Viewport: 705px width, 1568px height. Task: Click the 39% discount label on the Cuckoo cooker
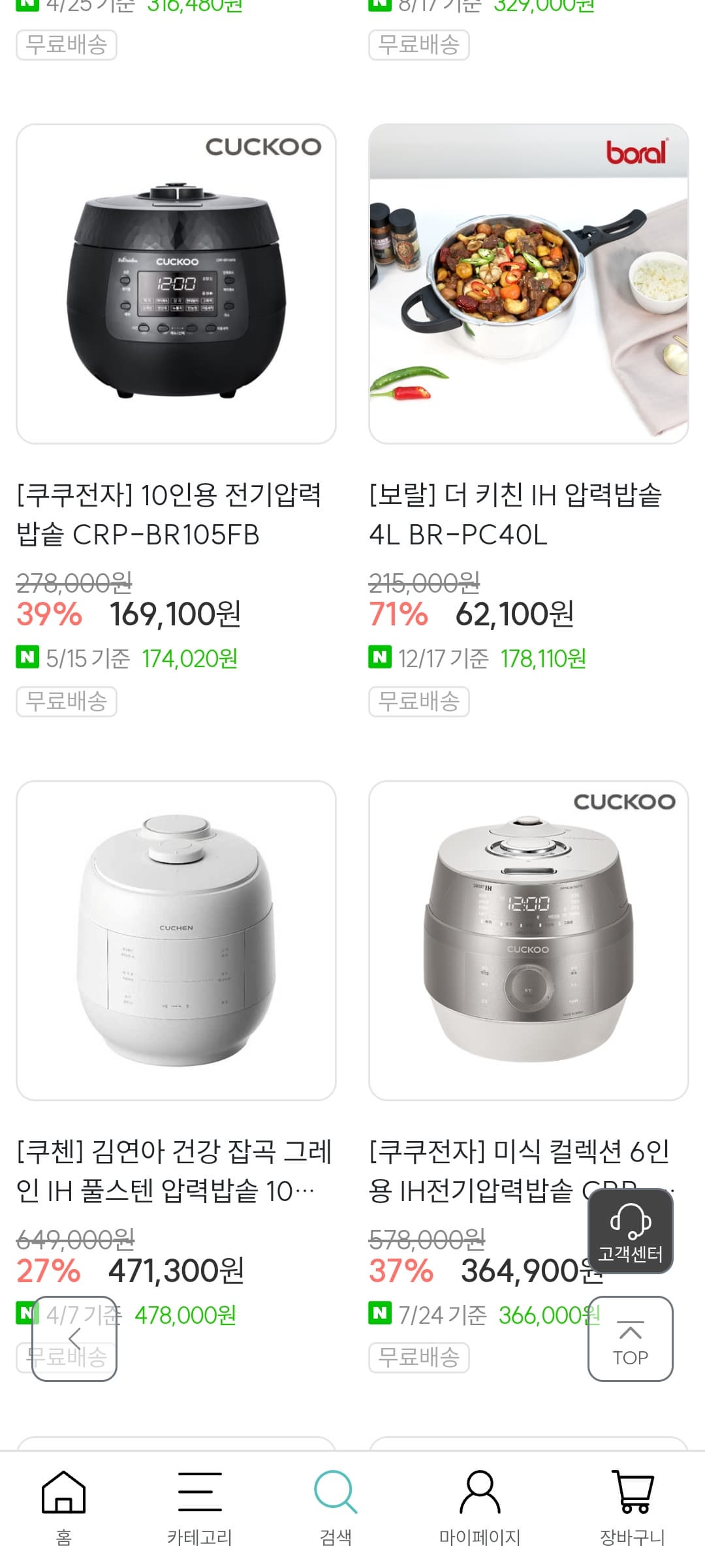pyautogui.click(x=50, y=614)
